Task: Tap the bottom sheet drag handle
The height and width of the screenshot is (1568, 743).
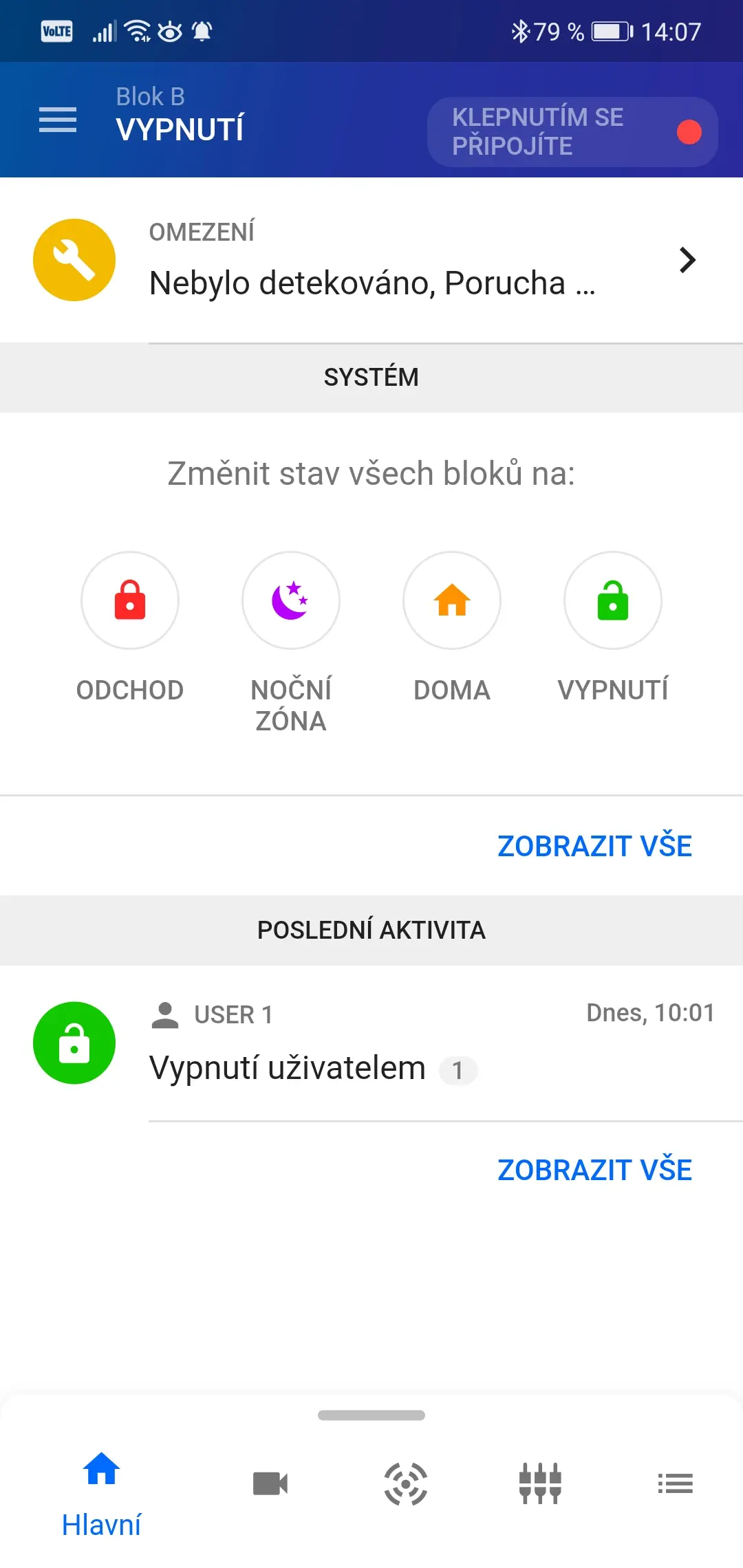Action: click(371, 1415)
